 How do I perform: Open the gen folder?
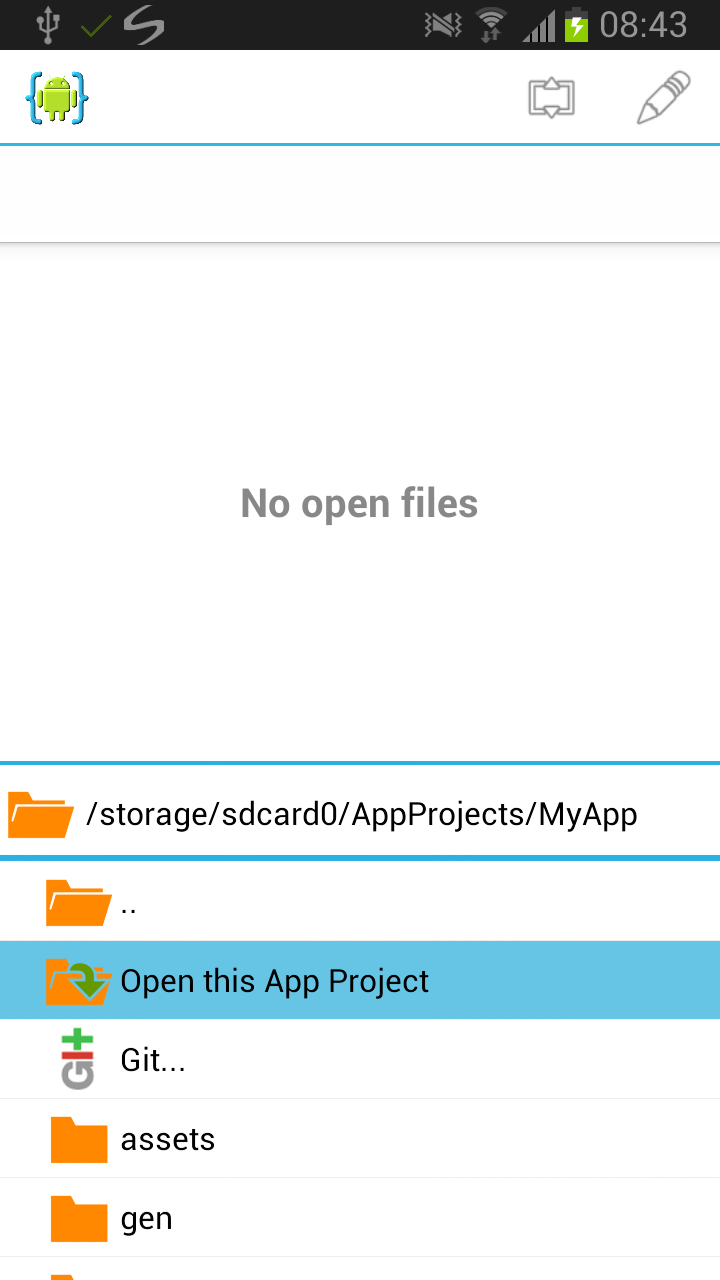point(360,1217)
